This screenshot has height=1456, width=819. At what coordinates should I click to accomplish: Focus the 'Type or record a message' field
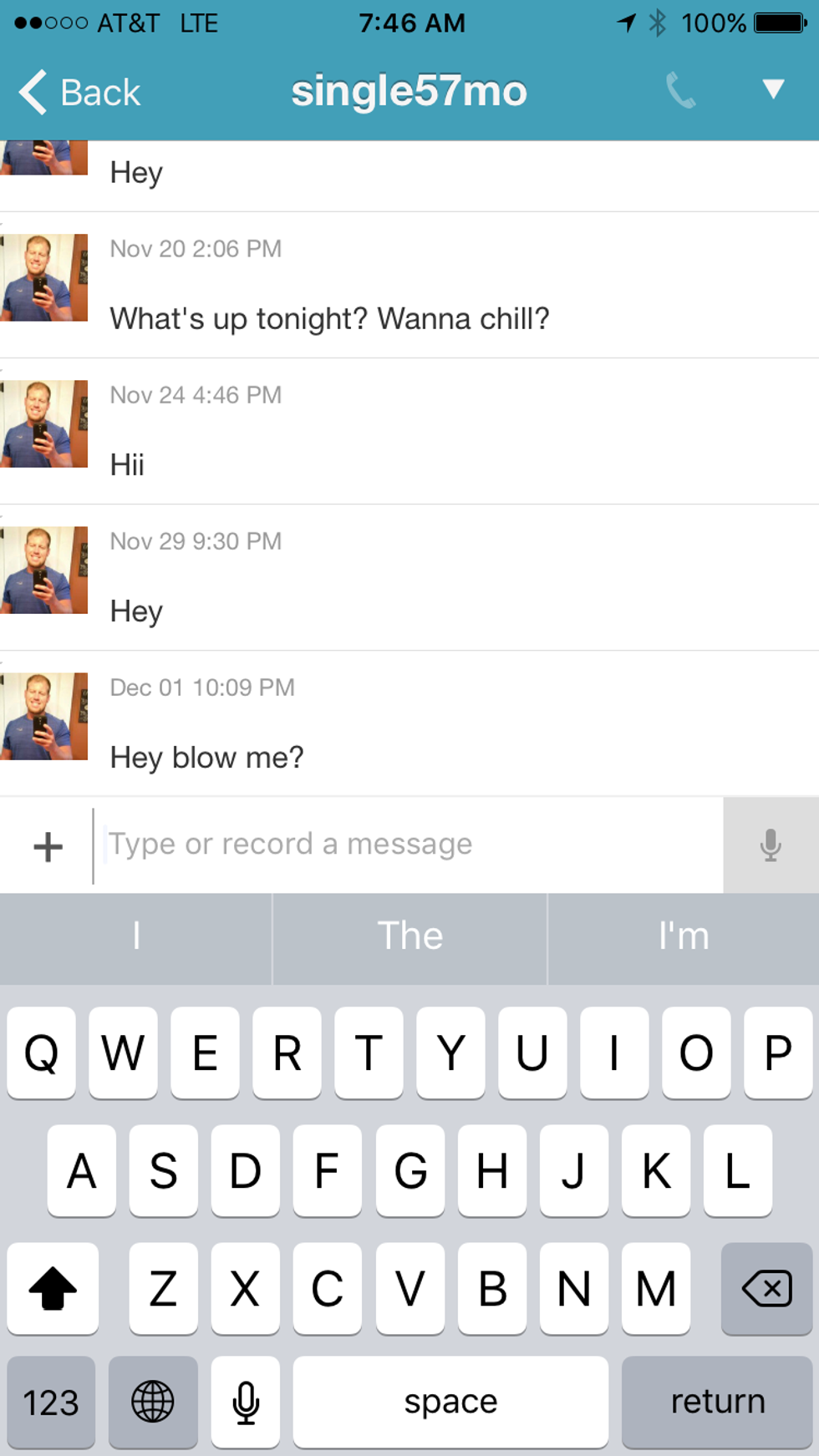409,845
